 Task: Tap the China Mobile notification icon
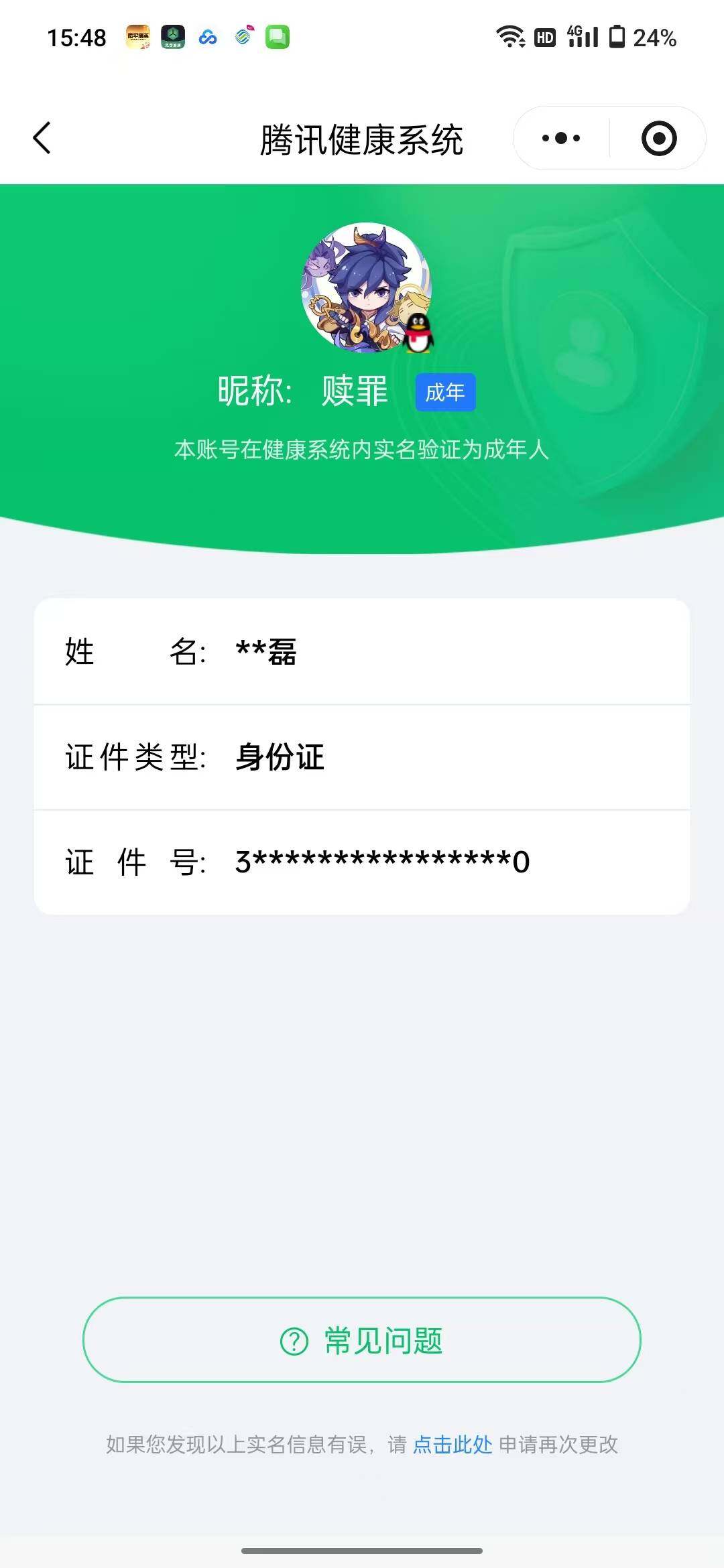point(243,38)
